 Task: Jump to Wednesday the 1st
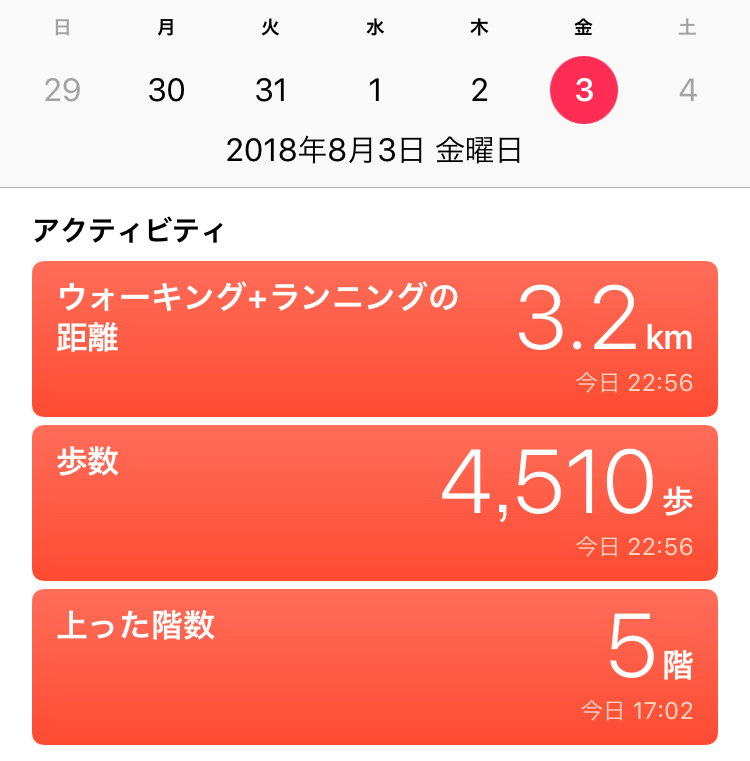pyautogui.click(x=375, y=91)
